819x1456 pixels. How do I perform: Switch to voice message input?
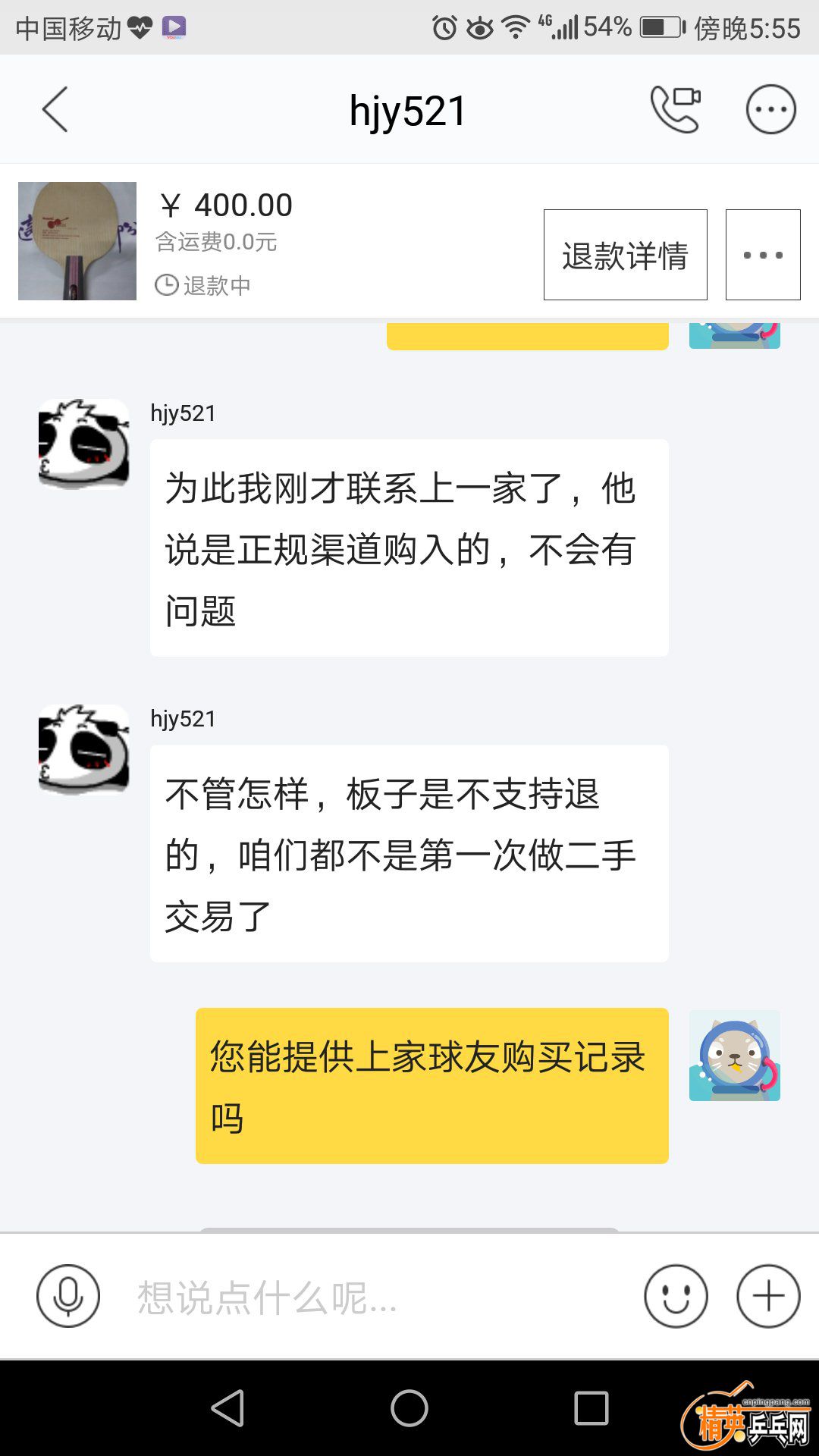click(x=68, y=1296)
